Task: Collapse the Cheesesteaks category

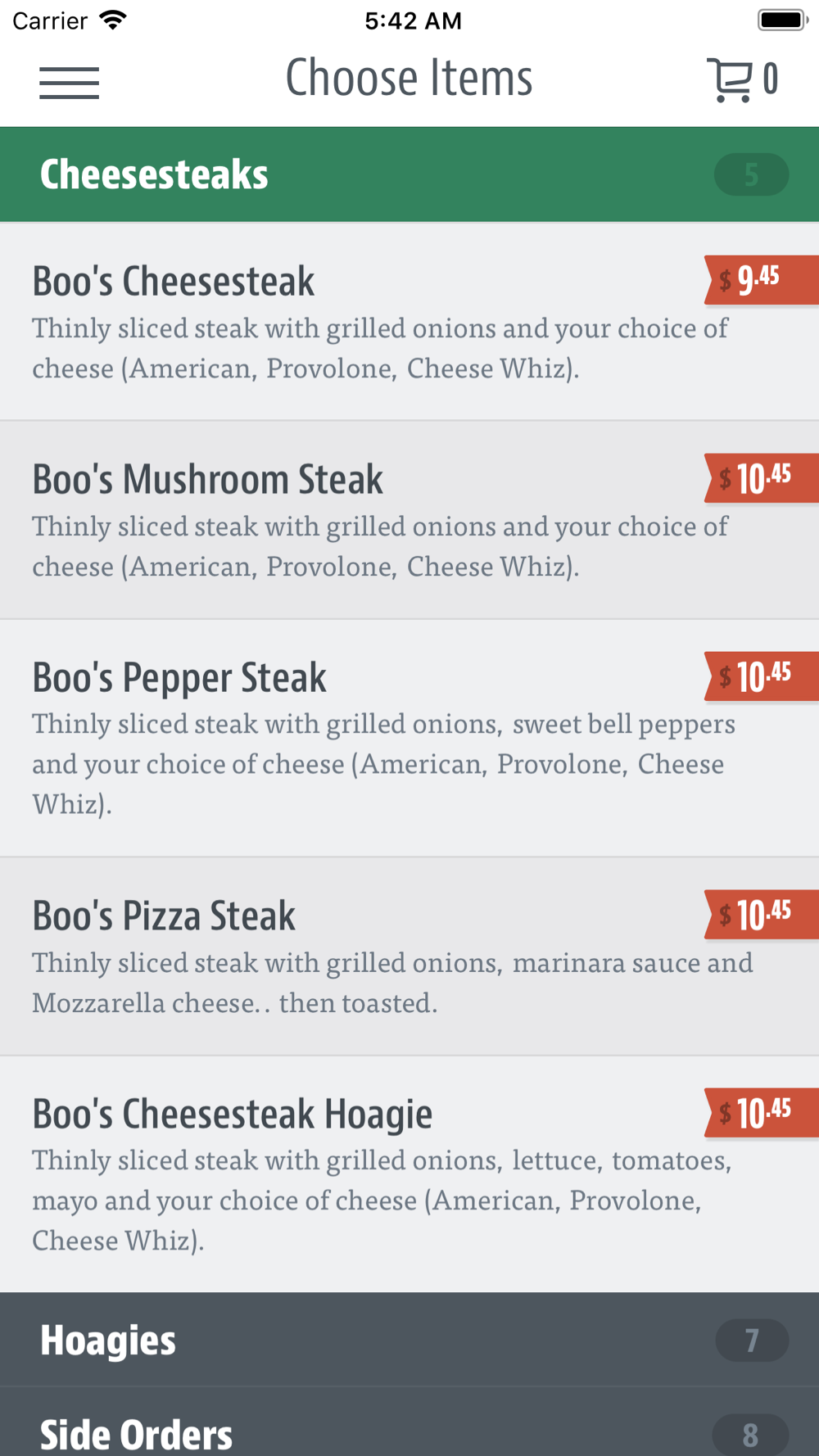Action: click(x=409, y=174)
